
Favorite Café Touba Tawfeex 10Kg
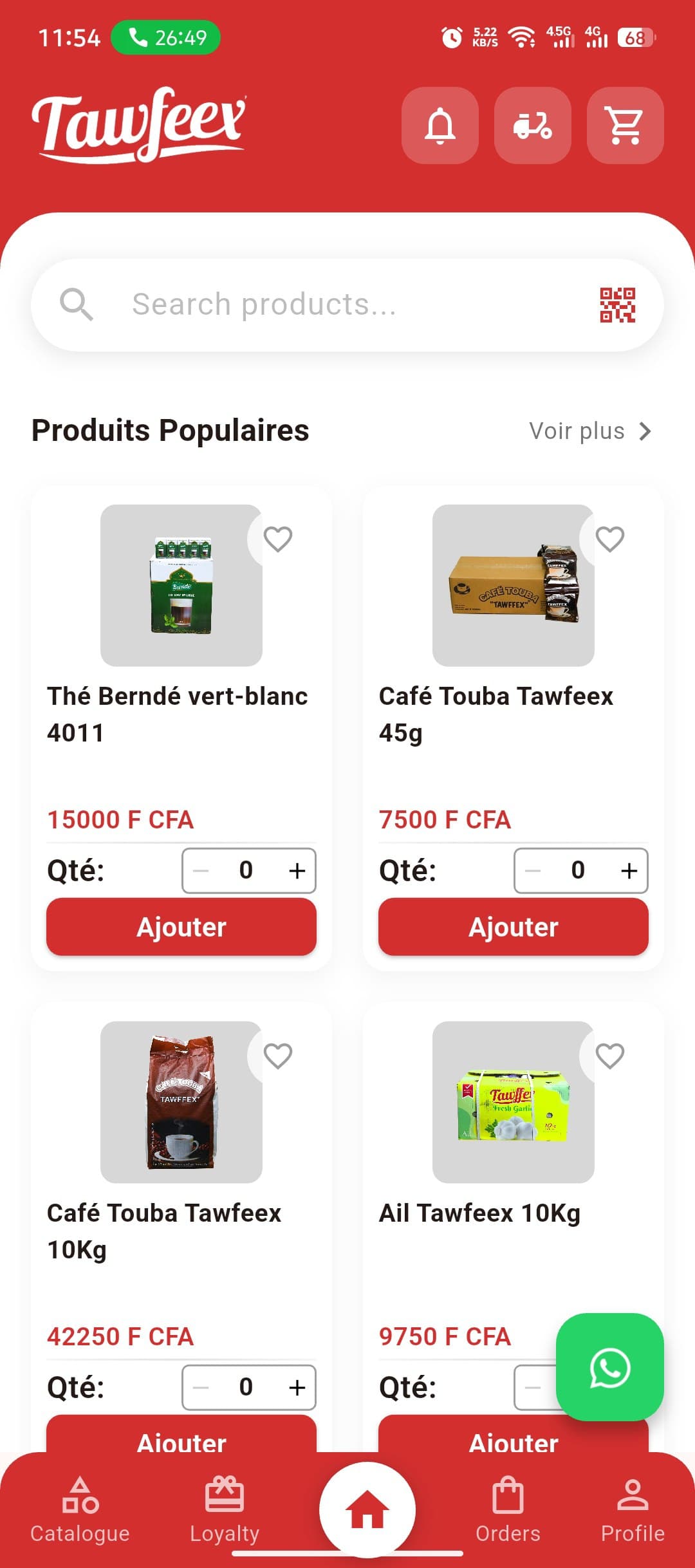tap(278, 1056)
